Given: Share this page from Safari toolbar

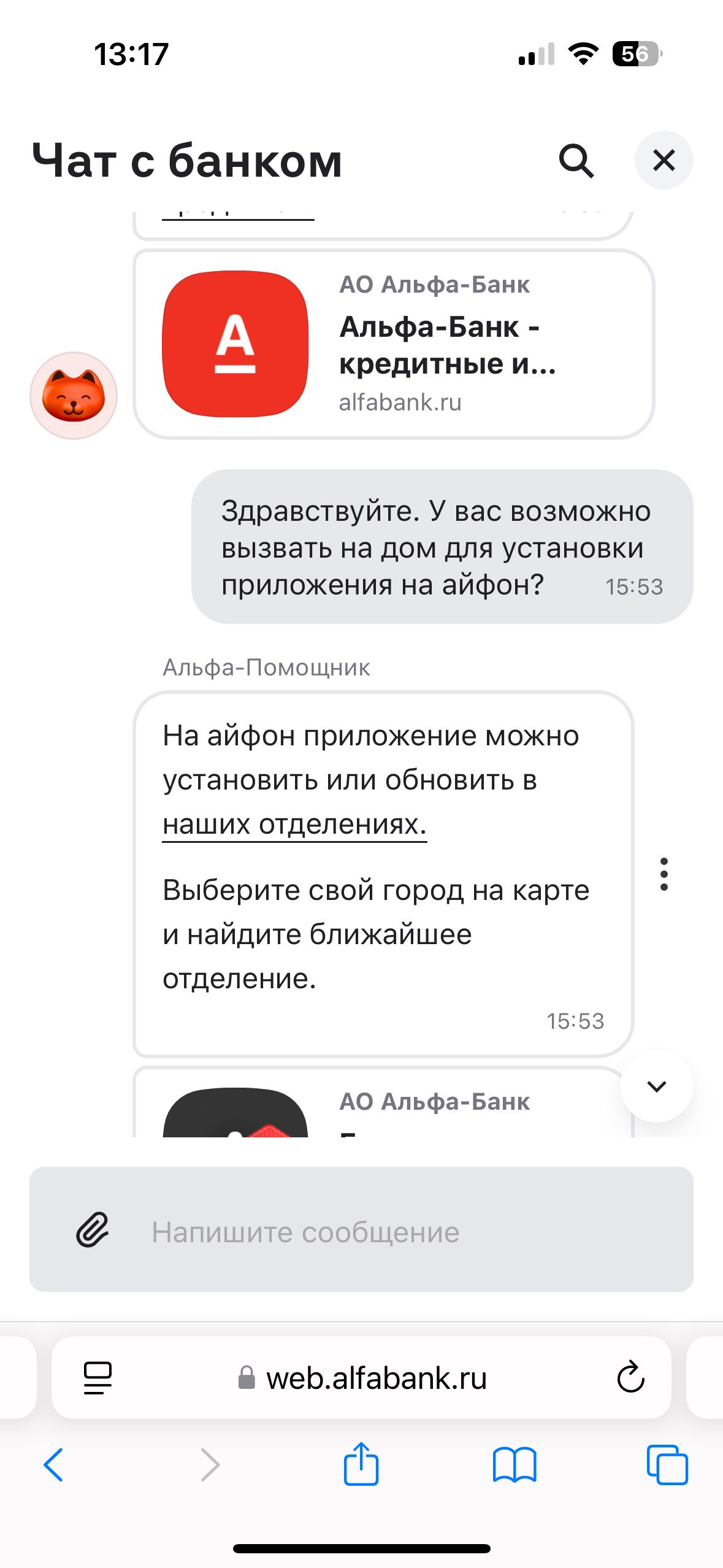Looking at the screenshot, I should coord(361,1463).
